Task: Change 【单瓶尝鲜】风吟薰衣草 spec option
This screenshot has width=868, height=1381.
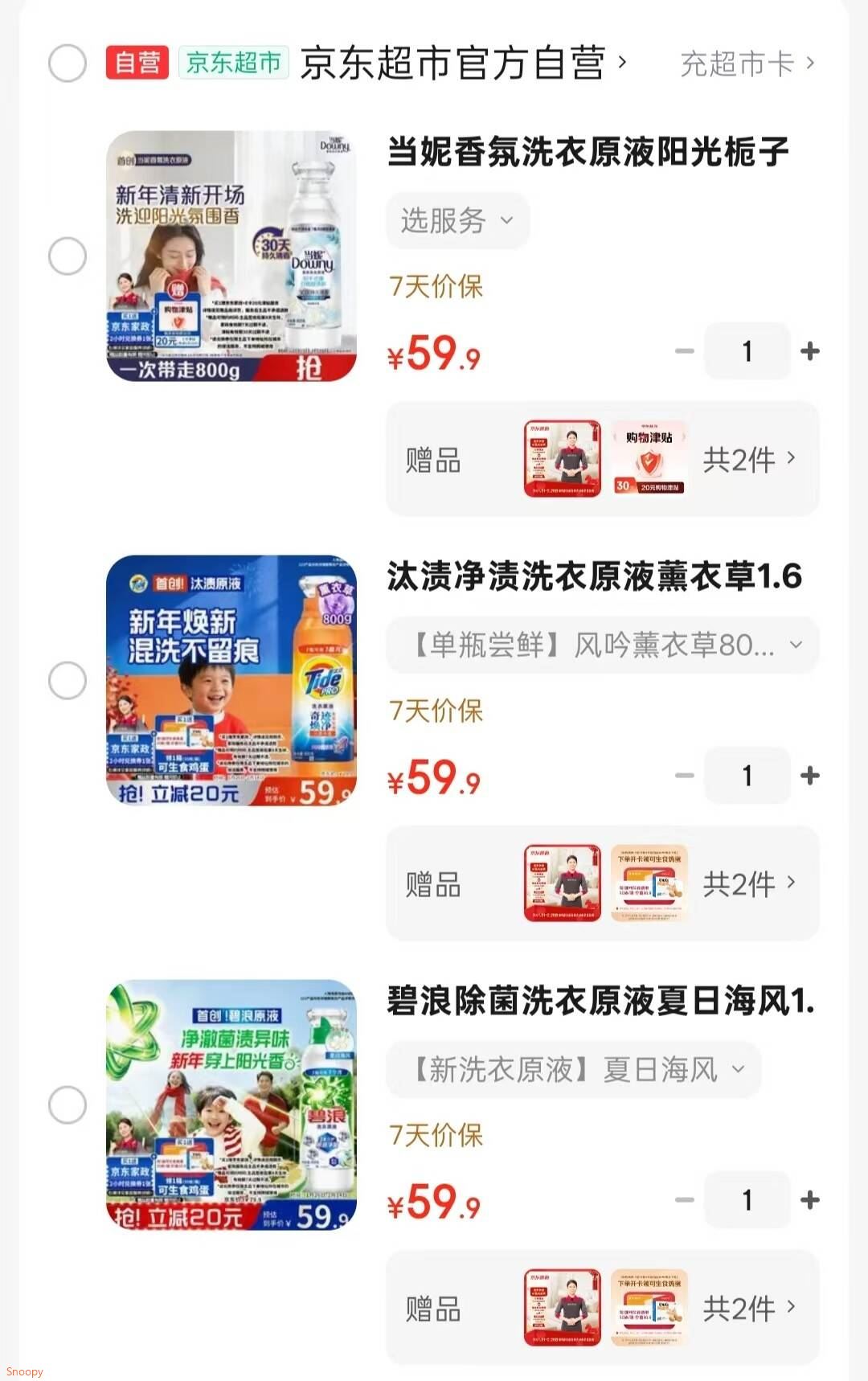Action: [x=603, y=645]
